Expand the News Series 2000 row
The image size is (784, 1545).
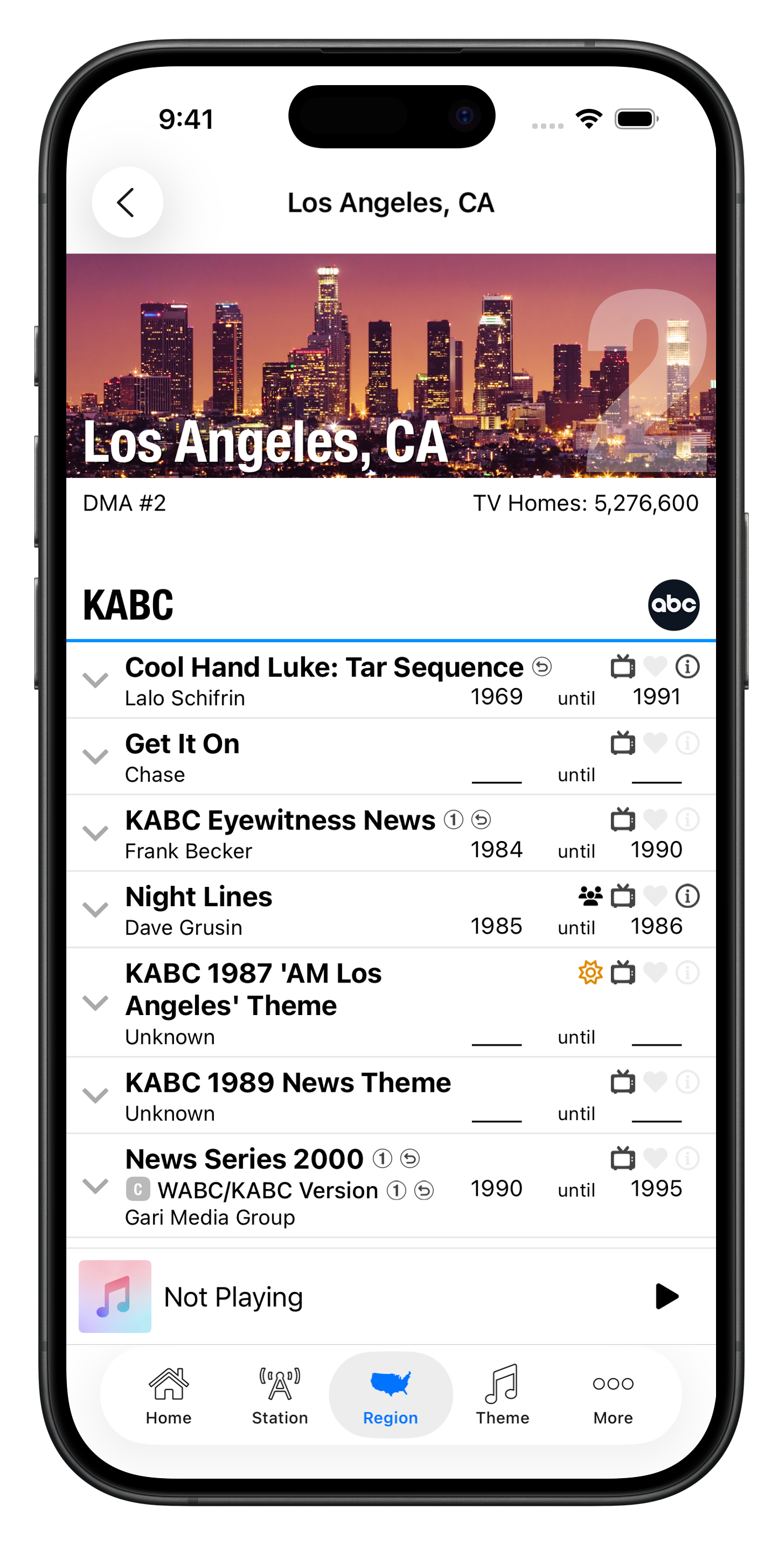tap(95, 1186)
